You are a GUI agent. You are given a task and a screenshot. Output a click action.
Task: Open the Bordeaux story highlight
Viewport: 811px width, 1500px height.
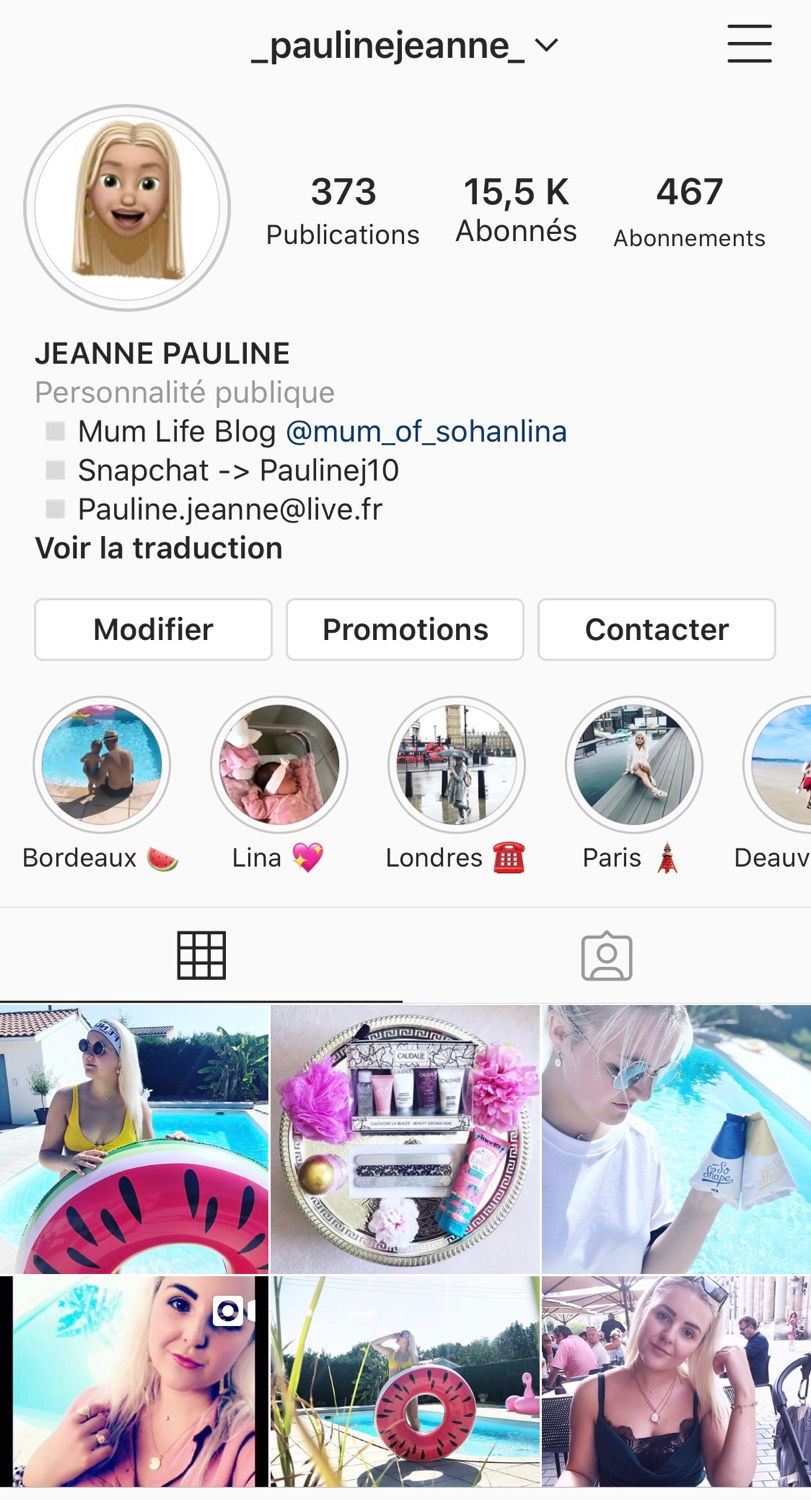(102, 765)
